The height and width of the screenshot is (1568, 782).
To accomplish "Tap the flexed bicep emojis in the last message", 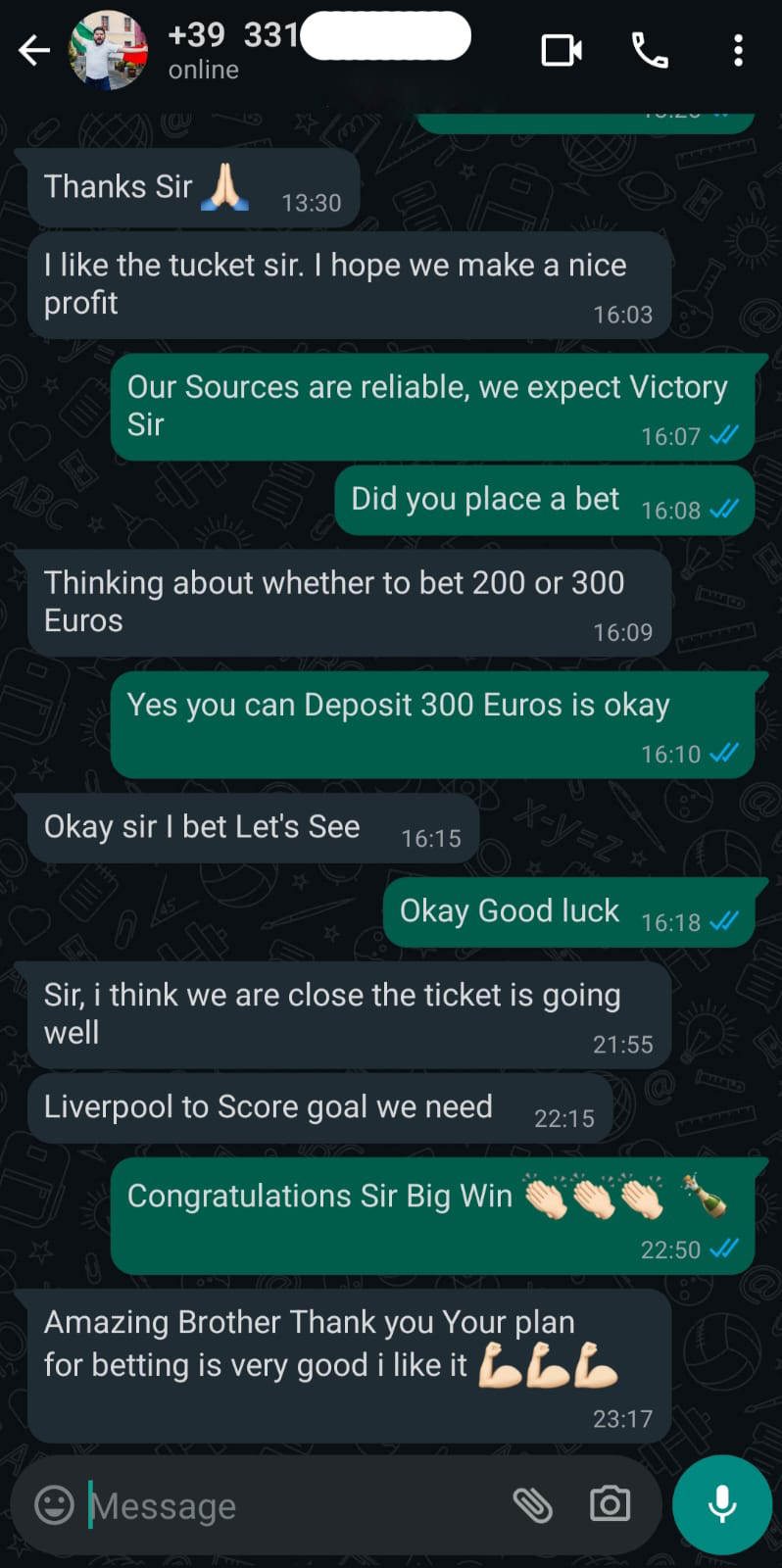I will tap(549, 1364).
